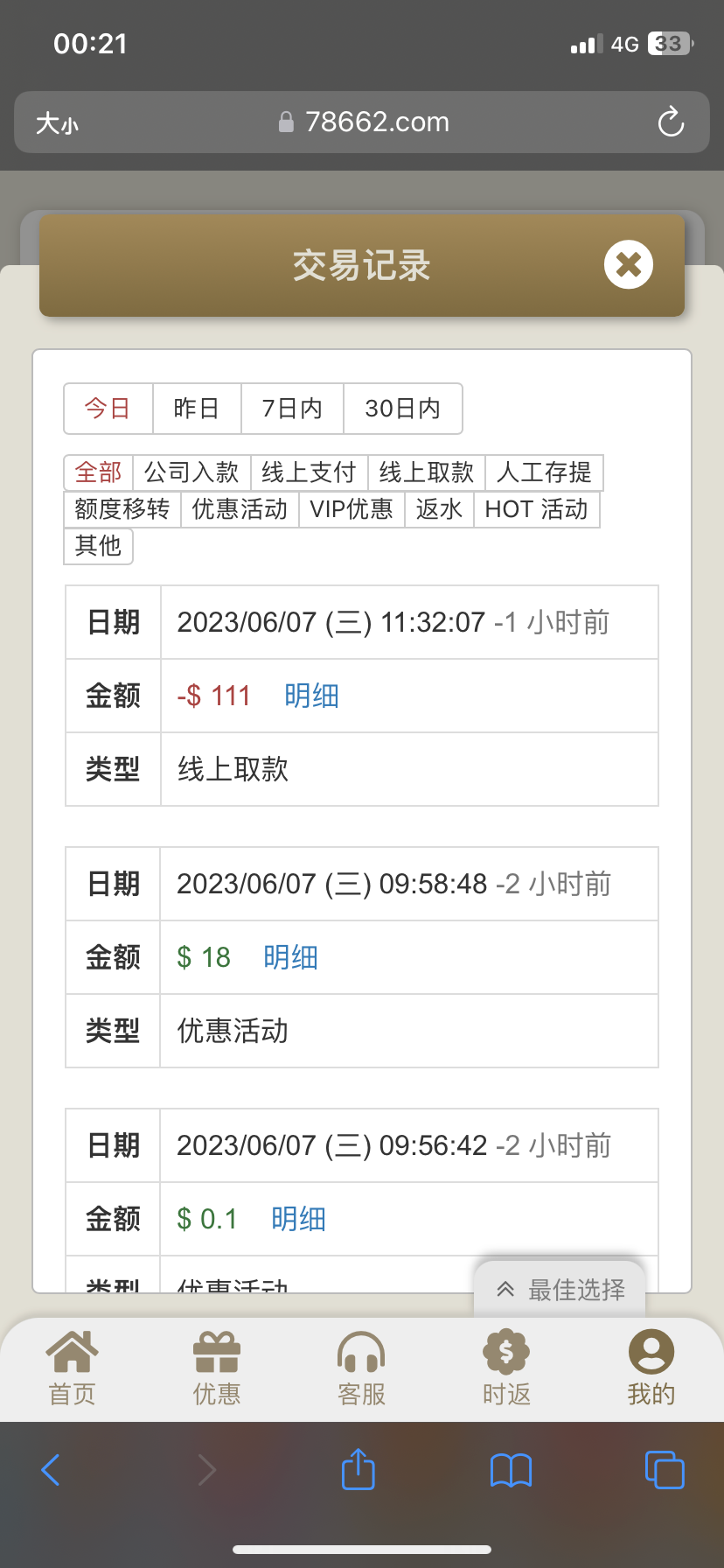Screen dimensions: 724x1568
Task: Filter by 额度移转 type
Action: coord(122,509)
